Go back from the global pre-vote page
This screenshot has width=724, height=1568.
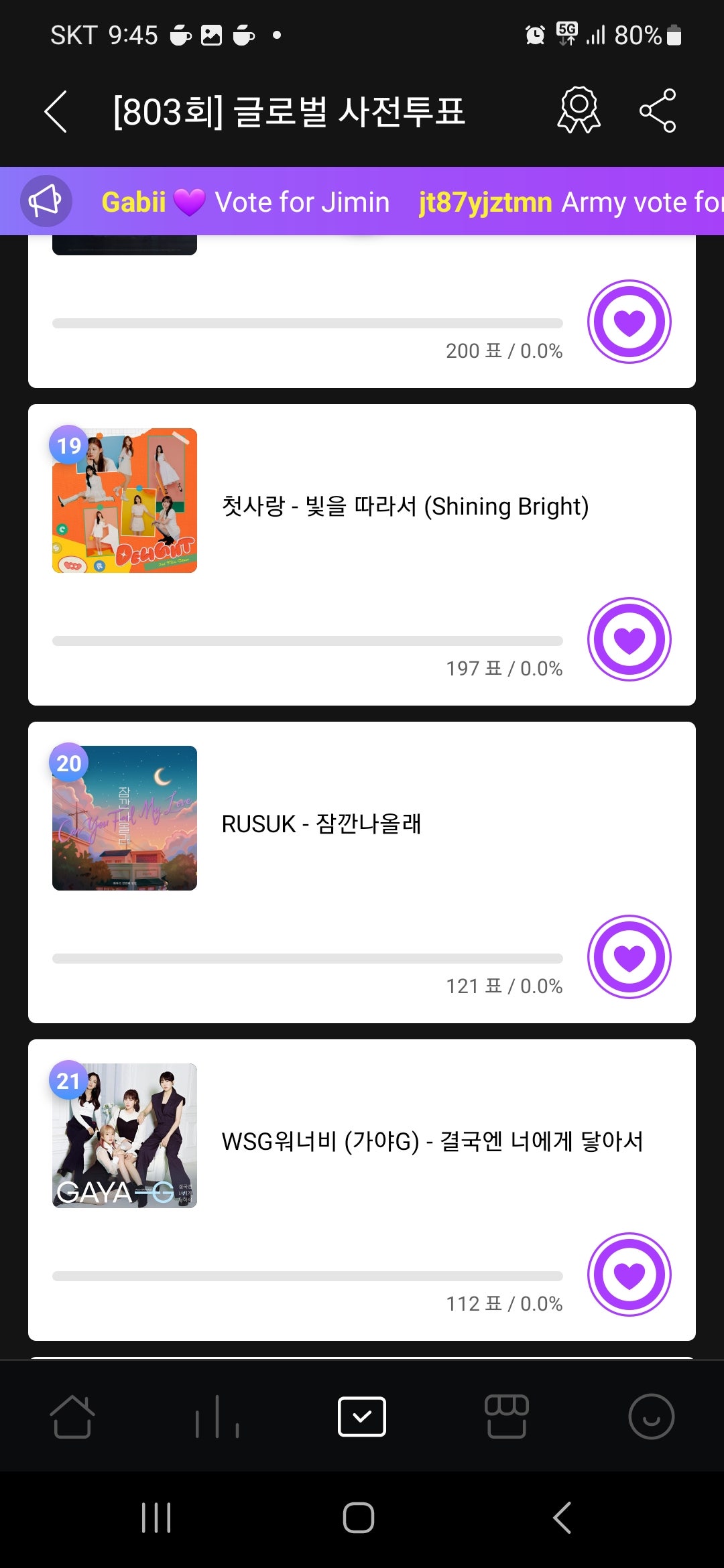coord(56,111)
